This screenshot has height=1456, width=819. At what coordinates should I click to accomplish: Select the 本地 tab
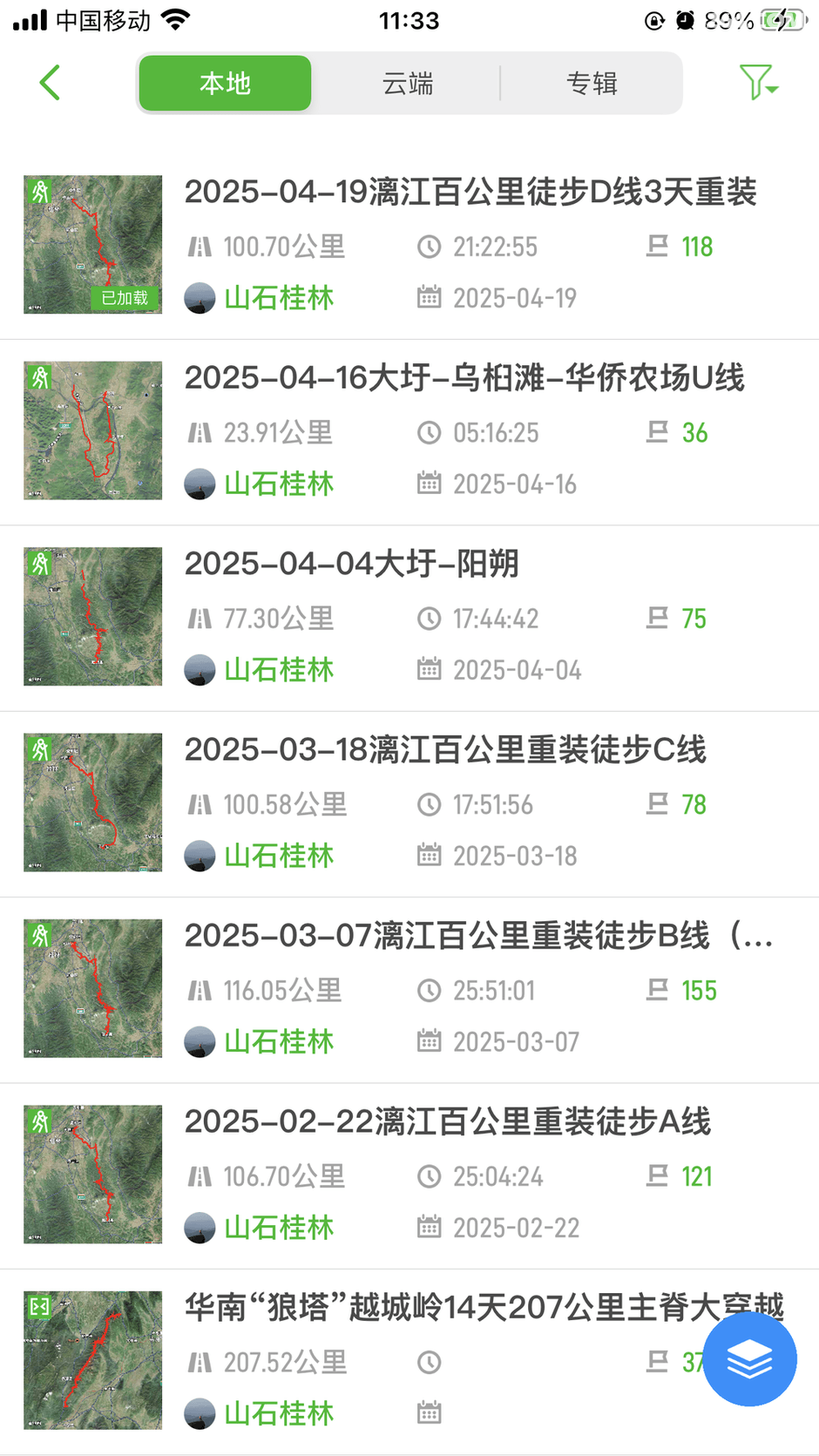225,84
